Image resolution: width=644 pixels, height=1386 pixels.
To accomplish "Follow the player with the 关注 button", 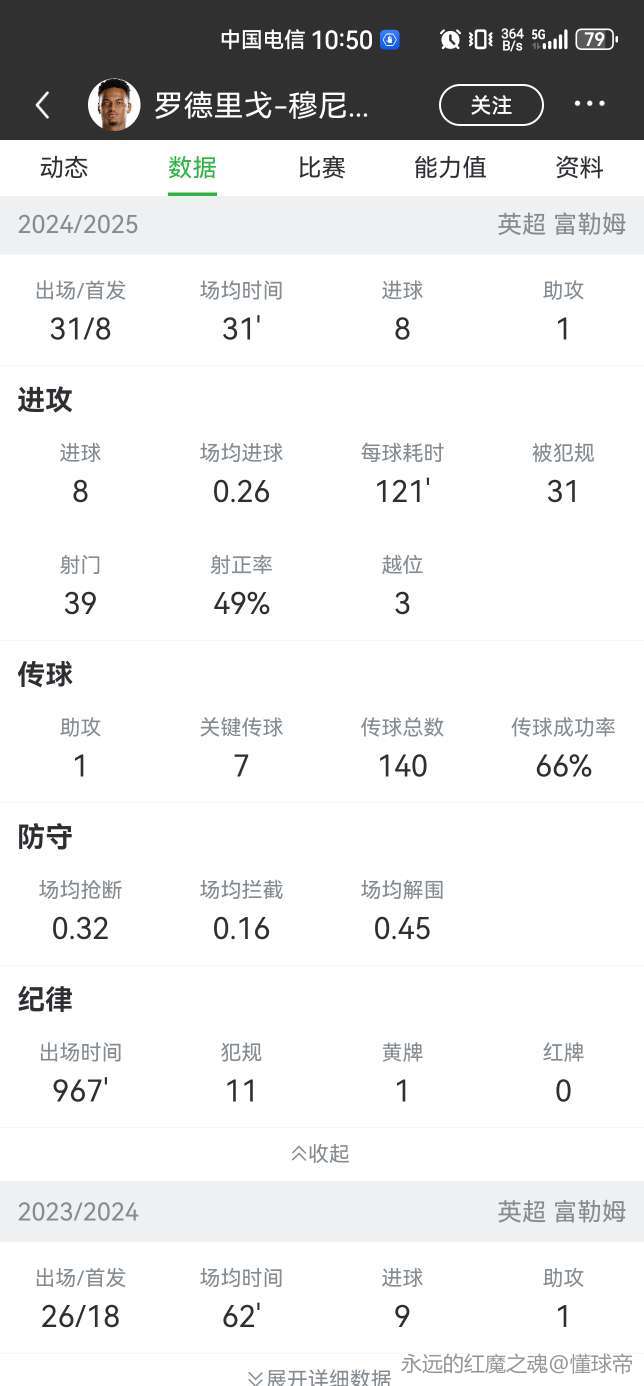I will click(491, 105).
